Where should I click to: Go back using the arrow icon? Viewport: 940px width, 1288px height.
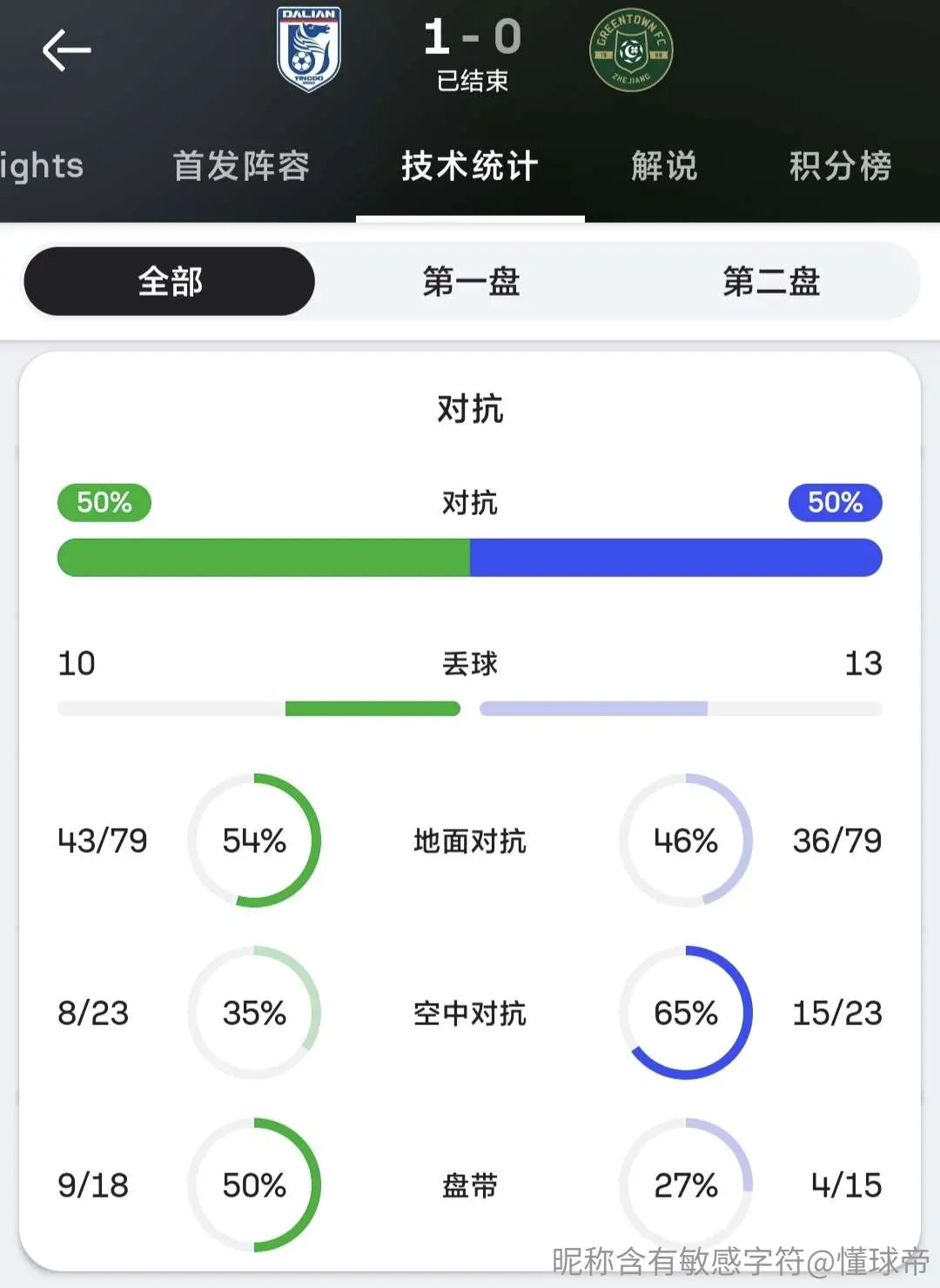[x=67, y=50]
